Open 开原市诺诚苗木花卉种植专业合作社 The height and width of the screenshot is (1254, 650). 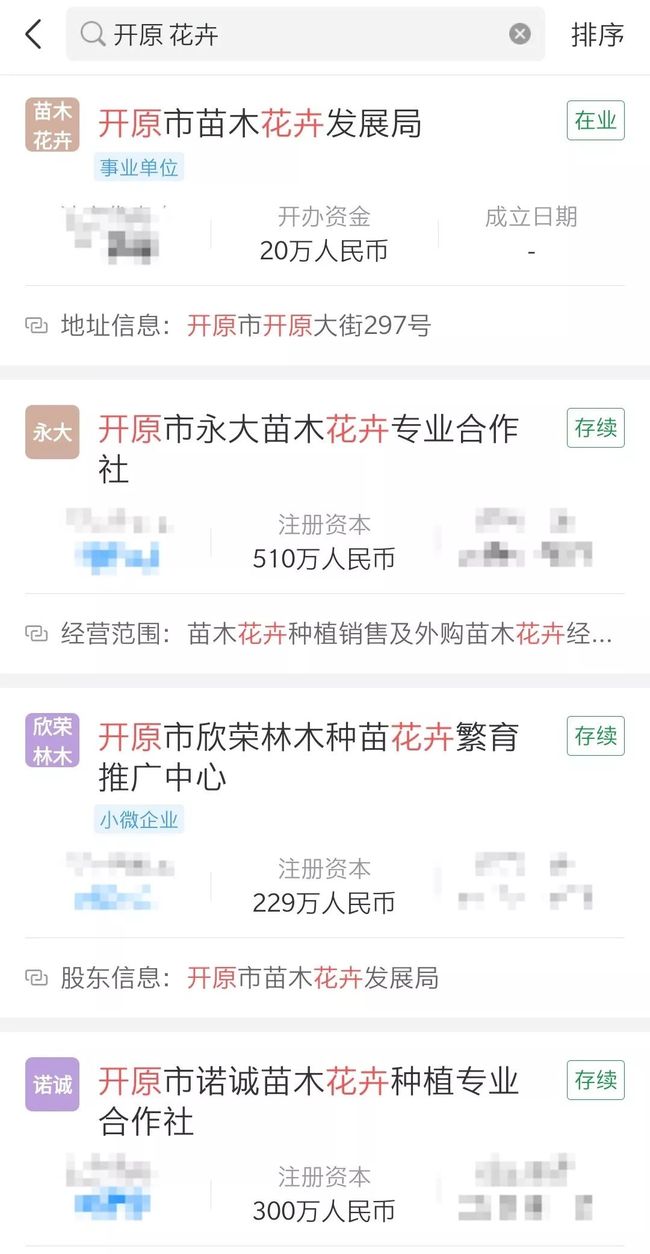pos(308,1101)
